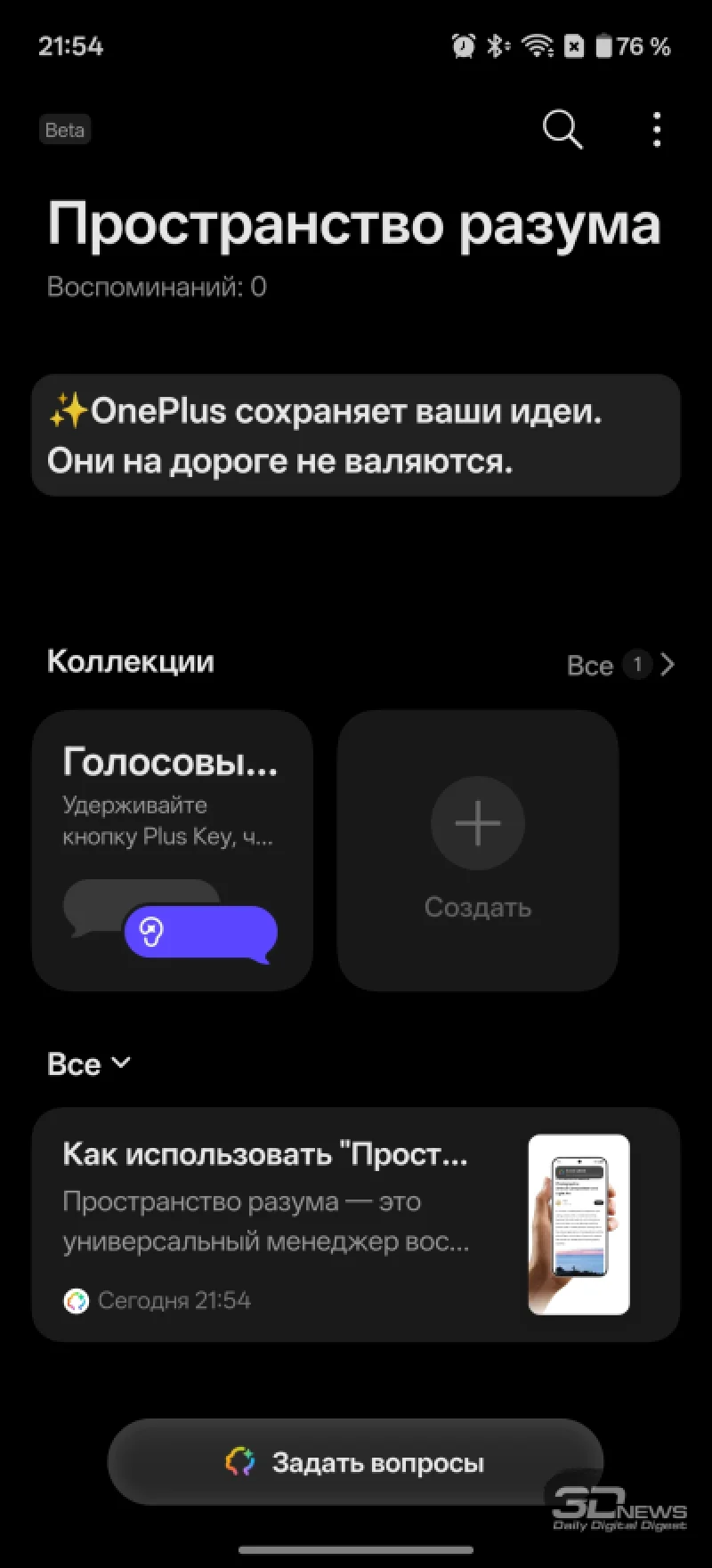Open the "Голосовы..." collection card
Image resolution: width=712 pixels, height=1568 pixels.
173,850
